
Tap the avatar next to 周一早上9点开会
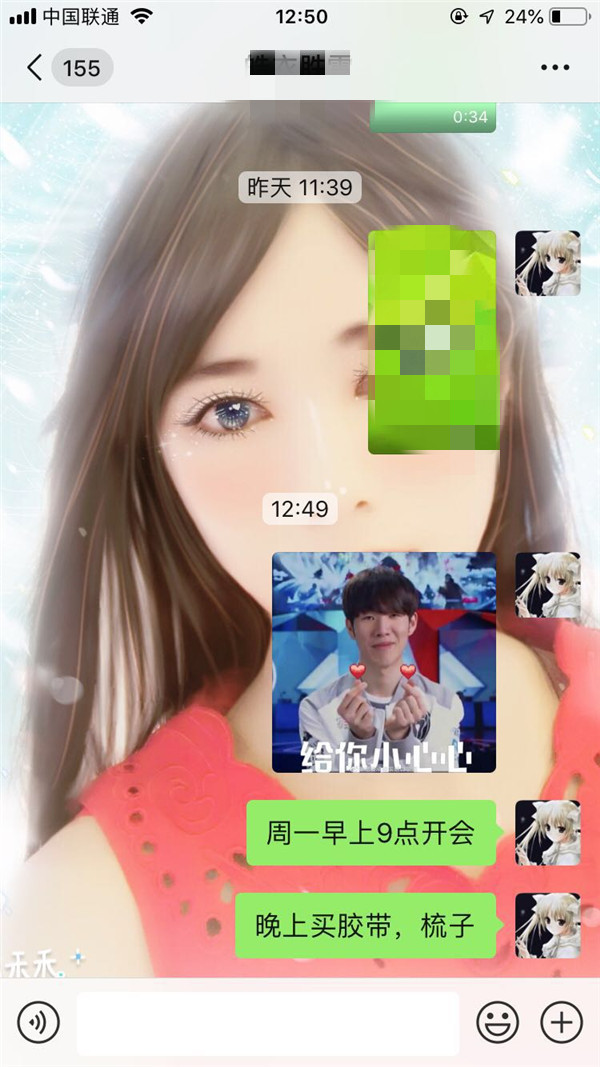pyautogui.click(x=547, y=832)
